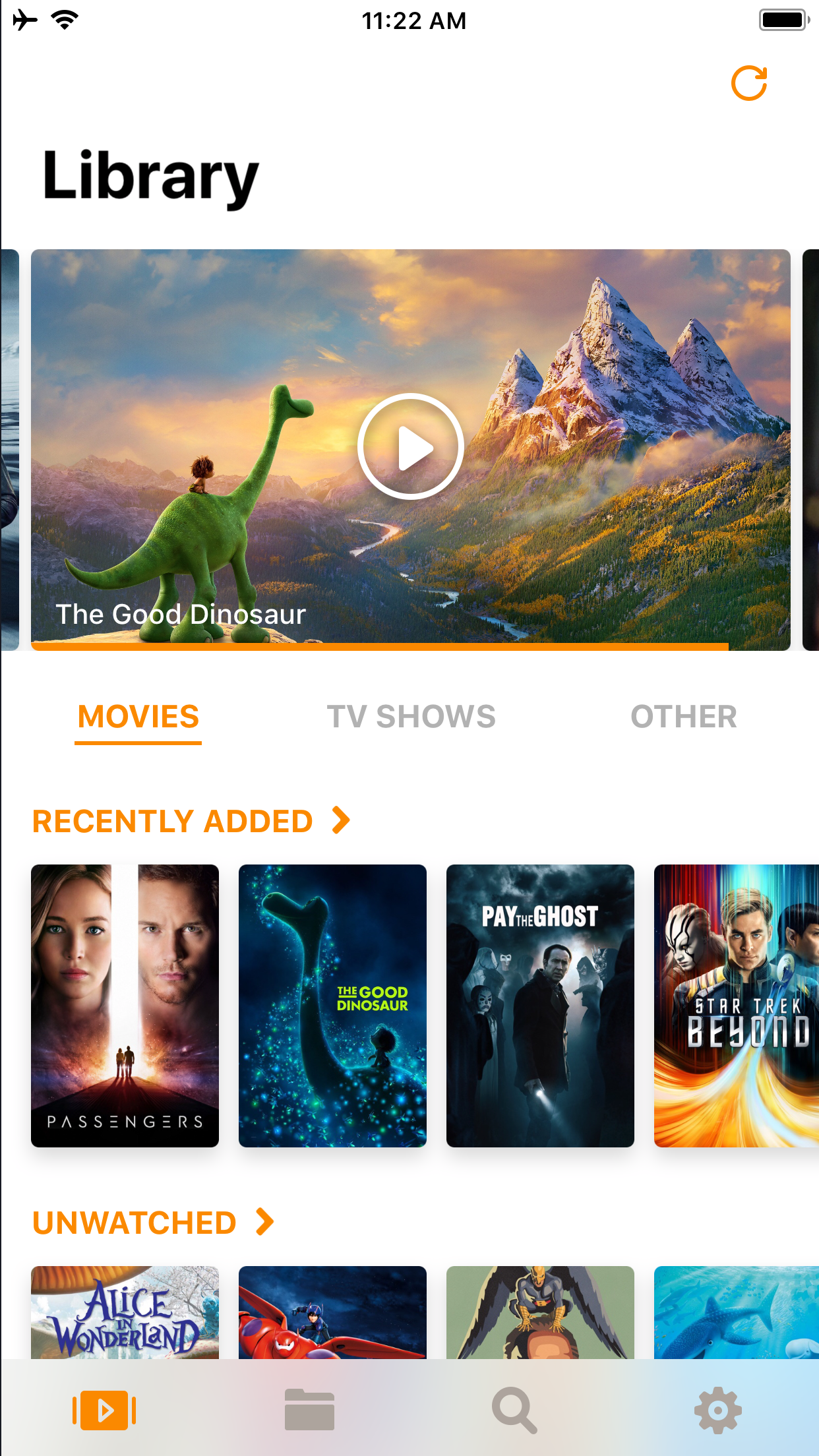Switch to the TV Shows tab
This screenshot has height=1456, width=819.
411,717
